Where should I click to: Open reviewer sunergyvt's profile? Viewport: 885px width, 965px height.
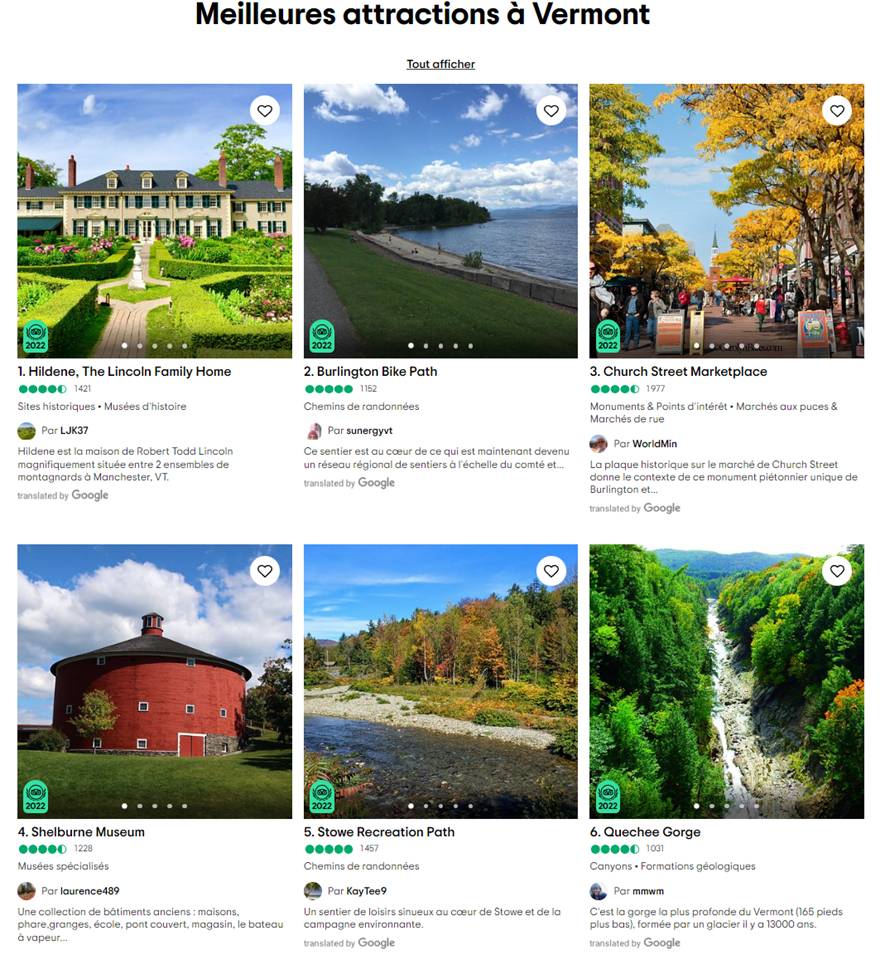(x=370, y=431)
